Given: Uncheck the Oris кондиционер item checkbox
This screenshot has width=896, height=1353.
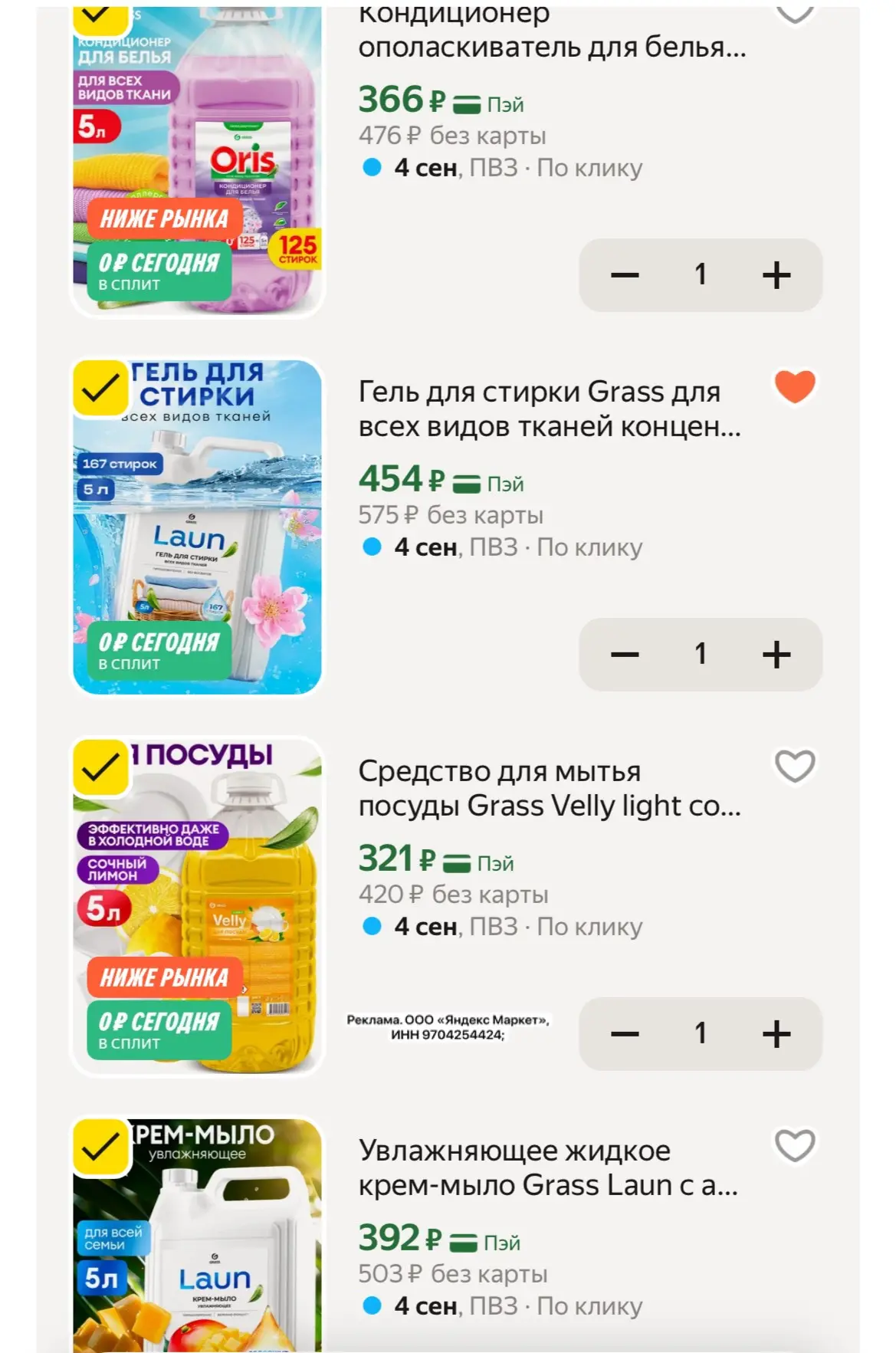Looking at the screenshot, I should [100, 17].
